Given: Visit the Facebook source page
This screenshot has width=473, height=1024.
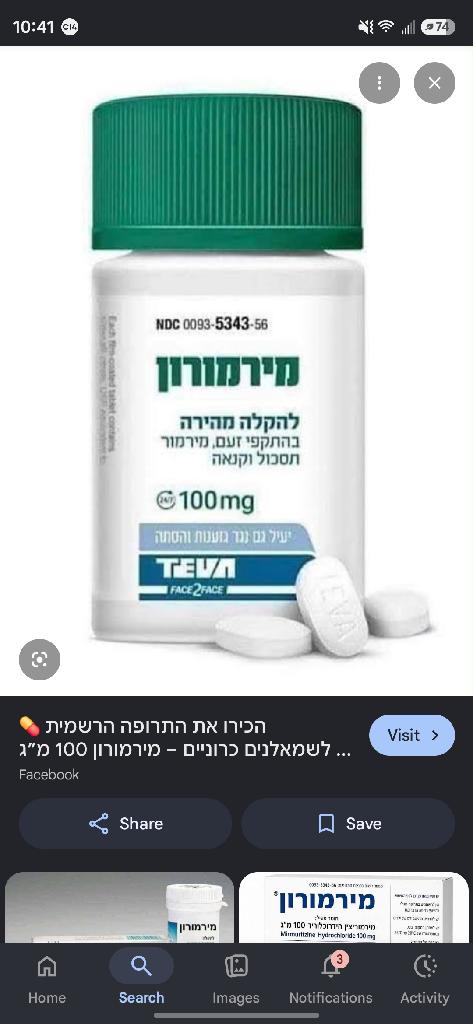Looking at the screenshot, I should [412, 735].
